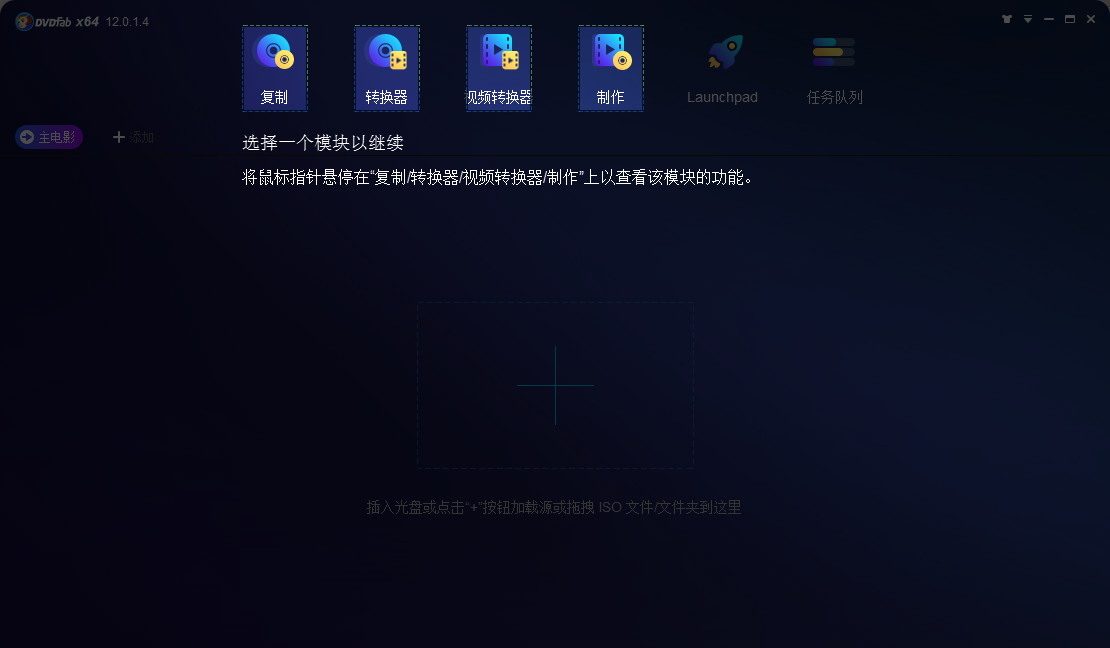This screenshot has height=648, width=1110.
Task: Tap the large plus to load source
Action: click(555, 385)
